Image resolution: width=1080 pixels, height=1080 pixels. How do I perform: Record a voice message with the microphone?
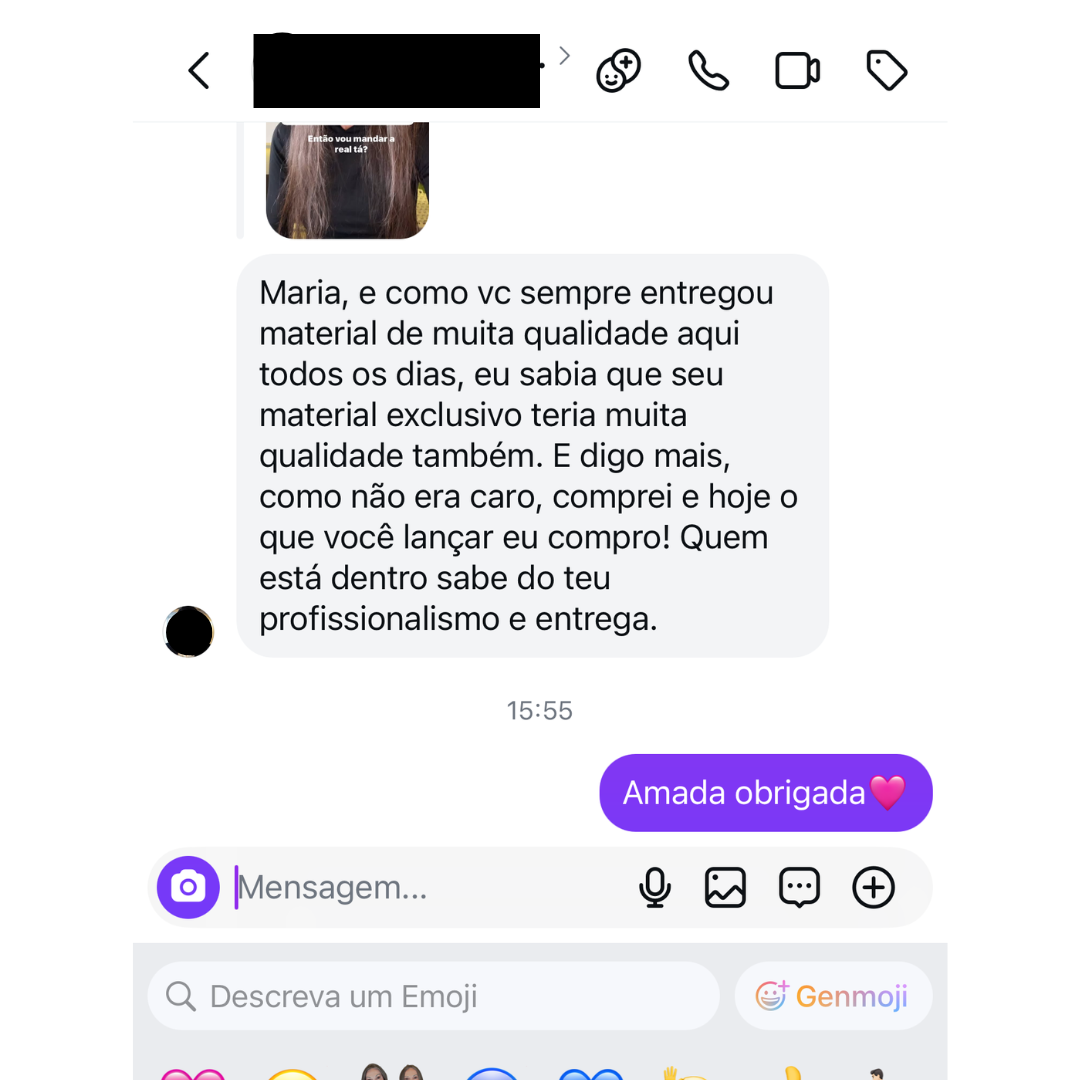pos(655,887)
